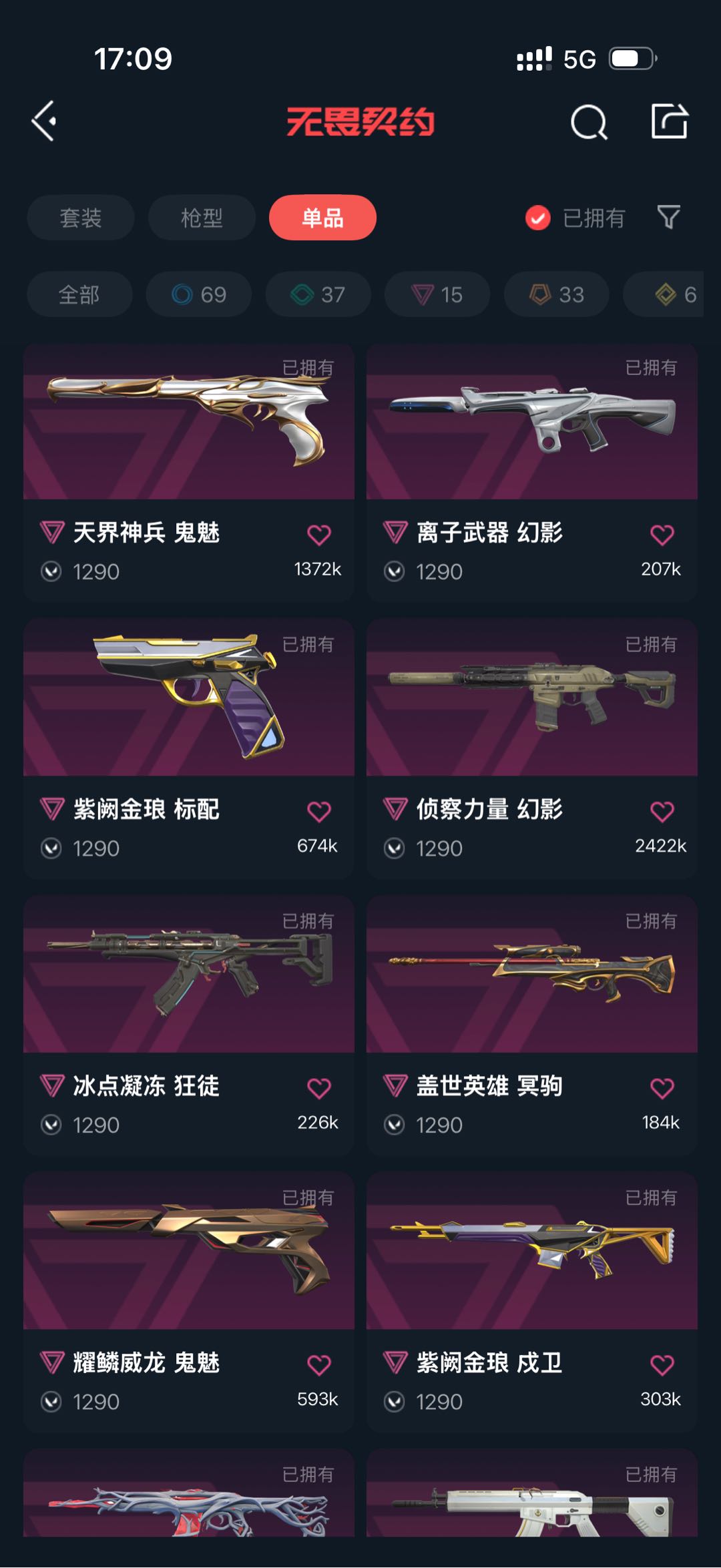Select the 全部 rarity chip
The width and height of the screenshot is (721, 1568).
tap(79, 294)
